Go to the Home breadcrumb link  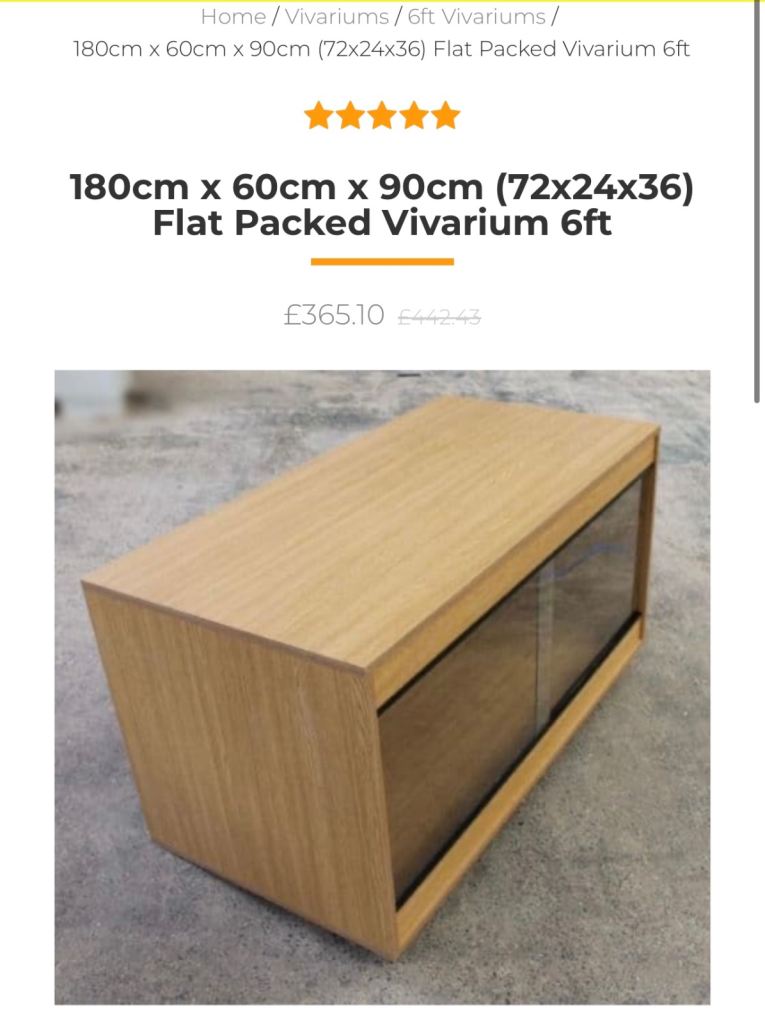coord(233,17)
